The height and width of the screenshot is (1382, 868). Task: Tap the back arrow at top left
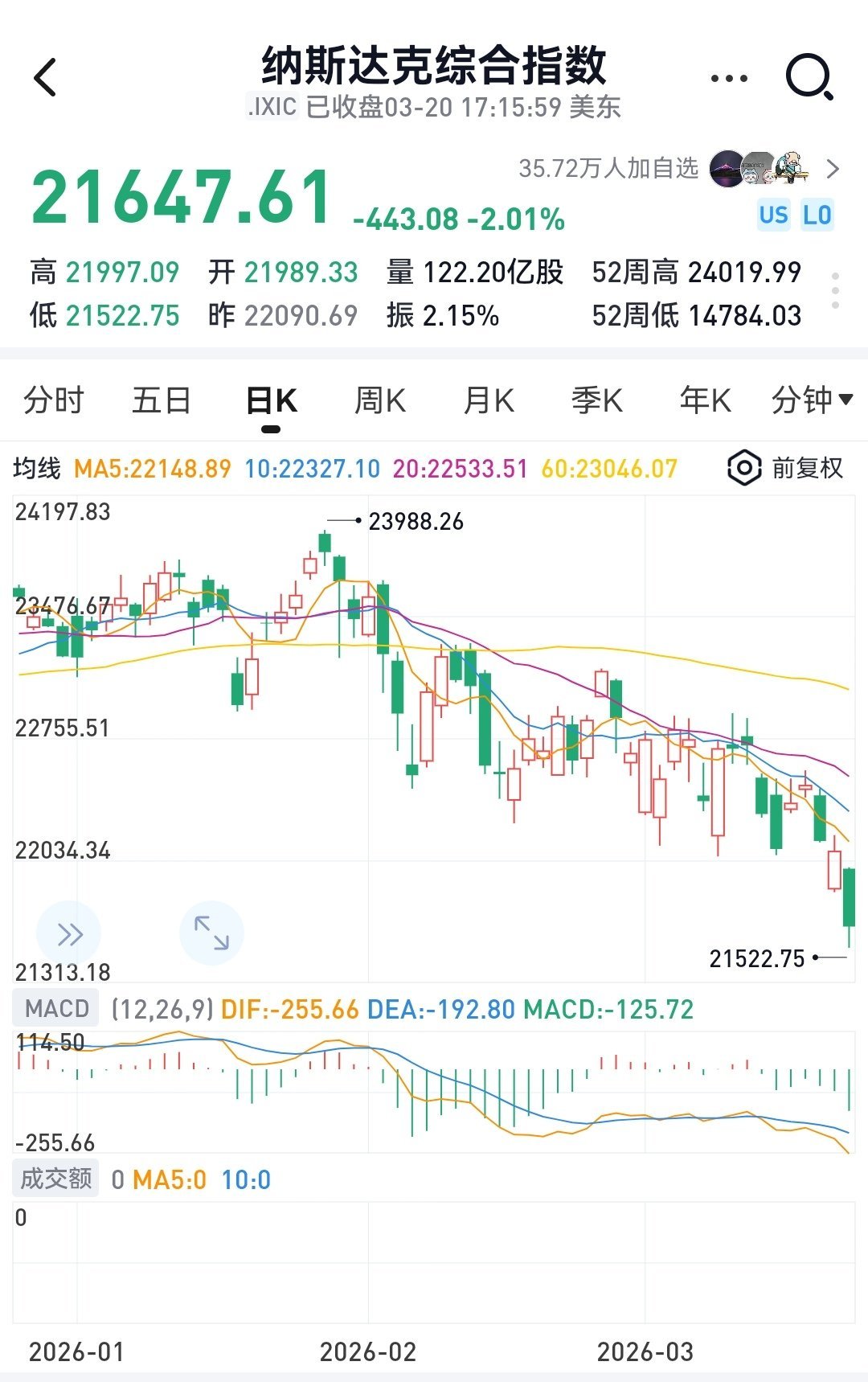[46, 78]
